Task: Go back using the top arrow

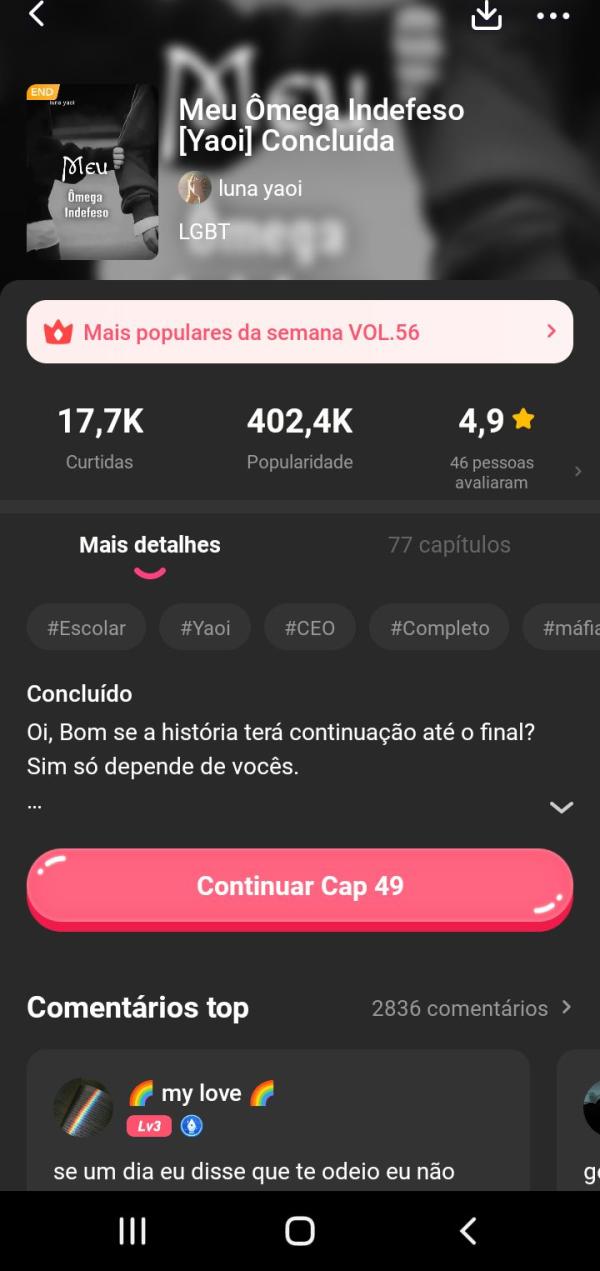Action: pos(37,15)
